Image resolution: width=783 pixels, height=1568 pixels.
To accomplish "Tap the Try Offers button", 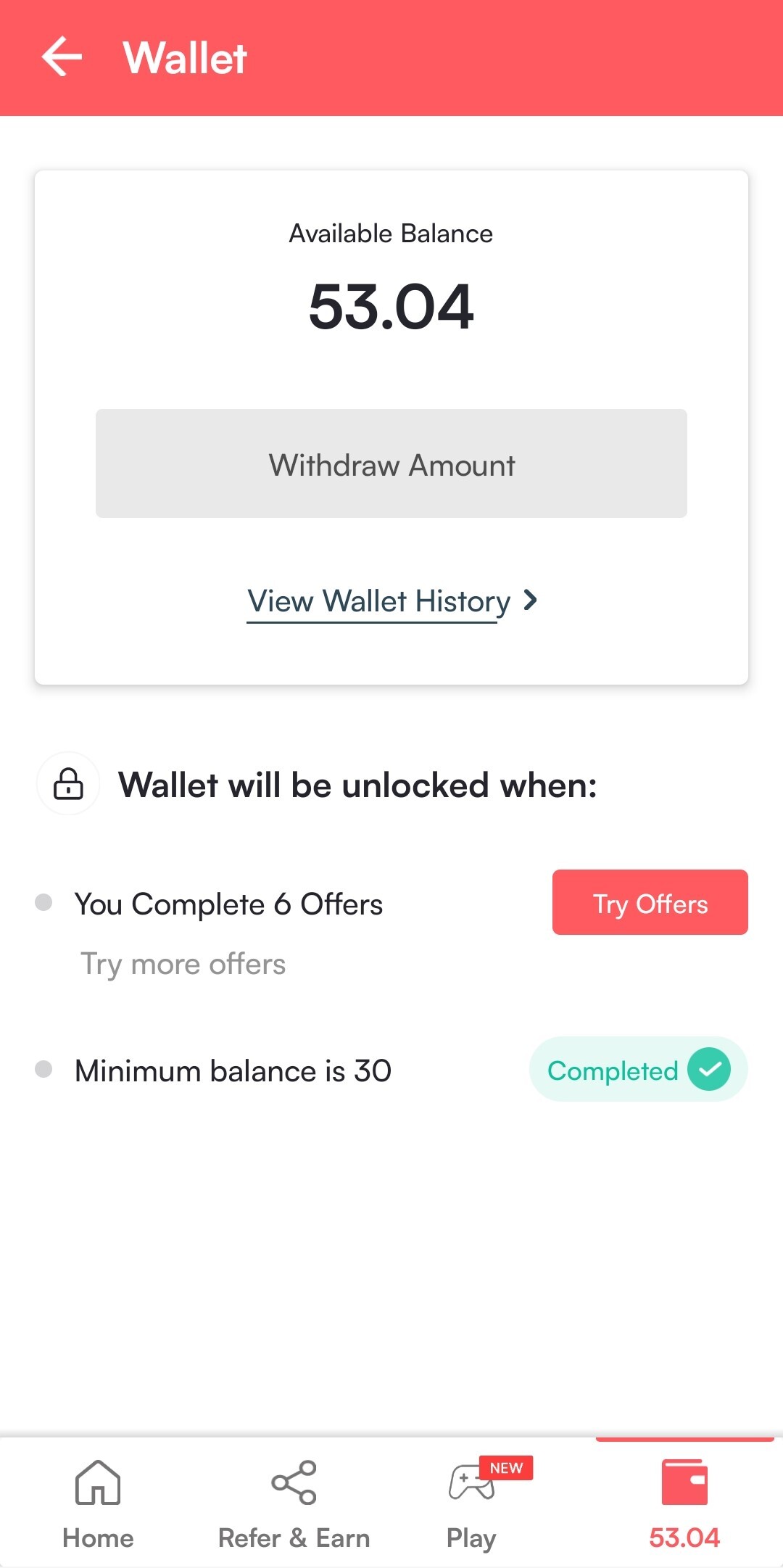I will click(650, 903).
